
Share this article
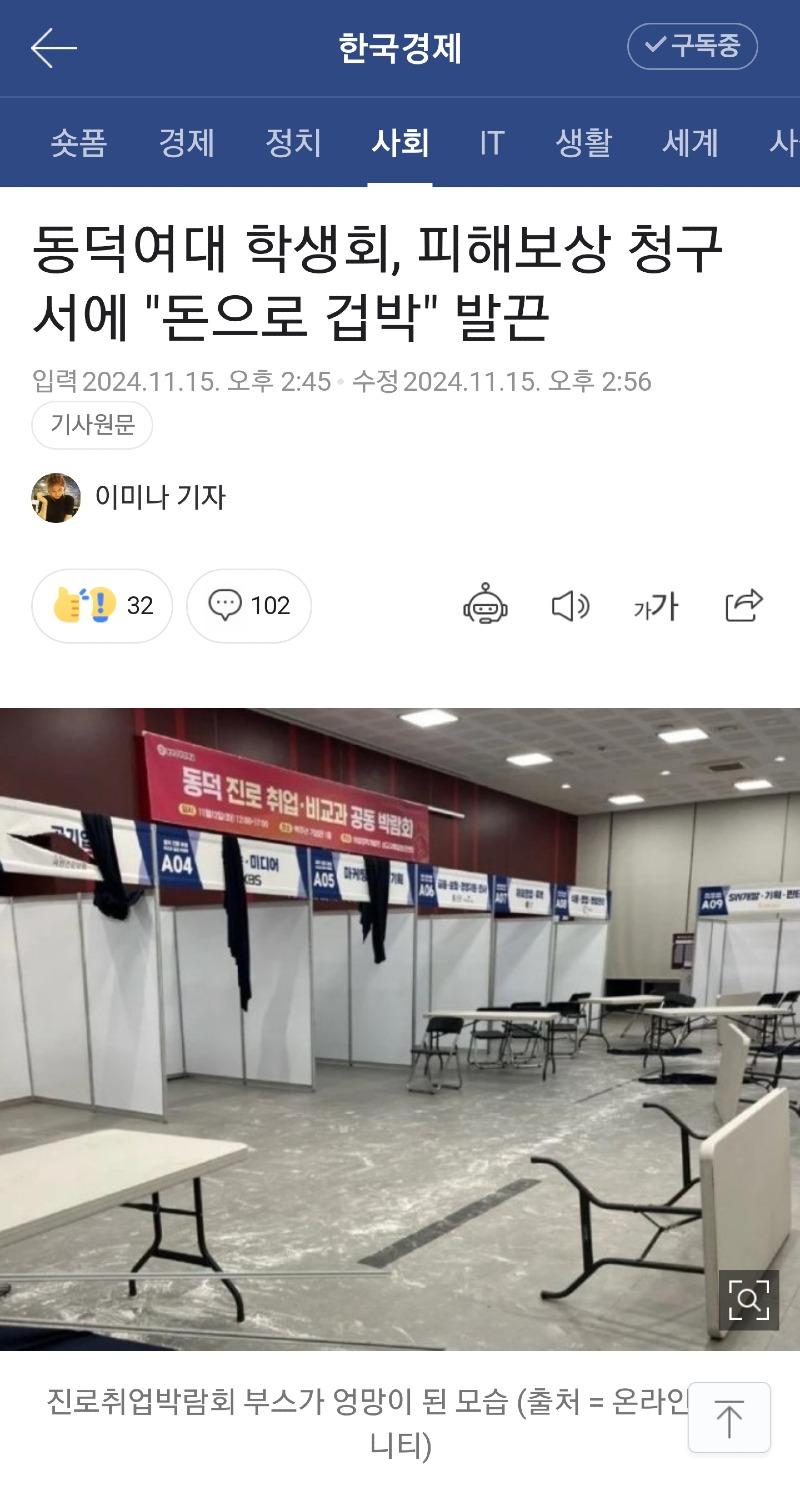pyautogui.click(x=743, y=605)
